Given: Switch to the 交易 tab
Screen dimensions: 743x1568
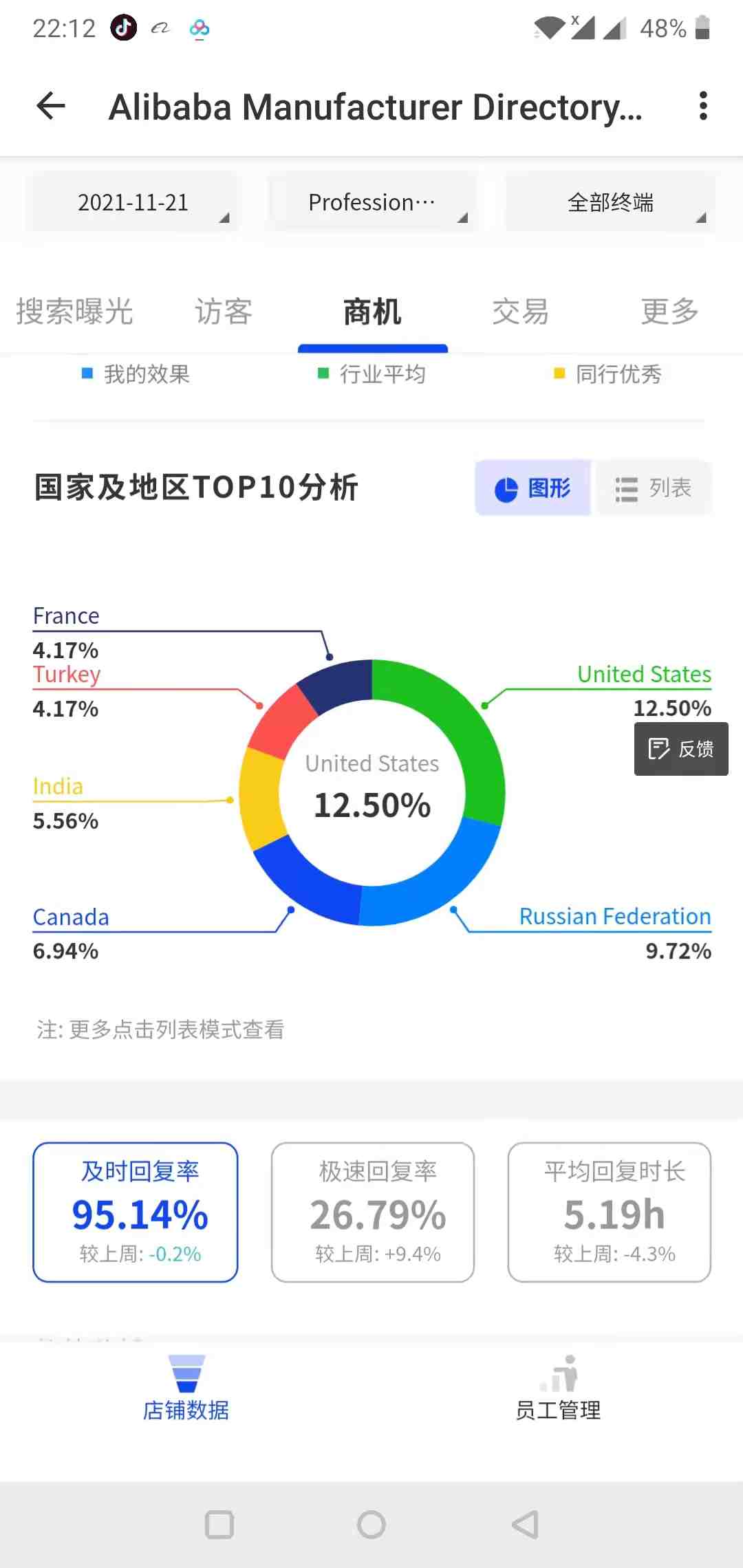Looking at the screenshot, I should (x=521, y=312).
